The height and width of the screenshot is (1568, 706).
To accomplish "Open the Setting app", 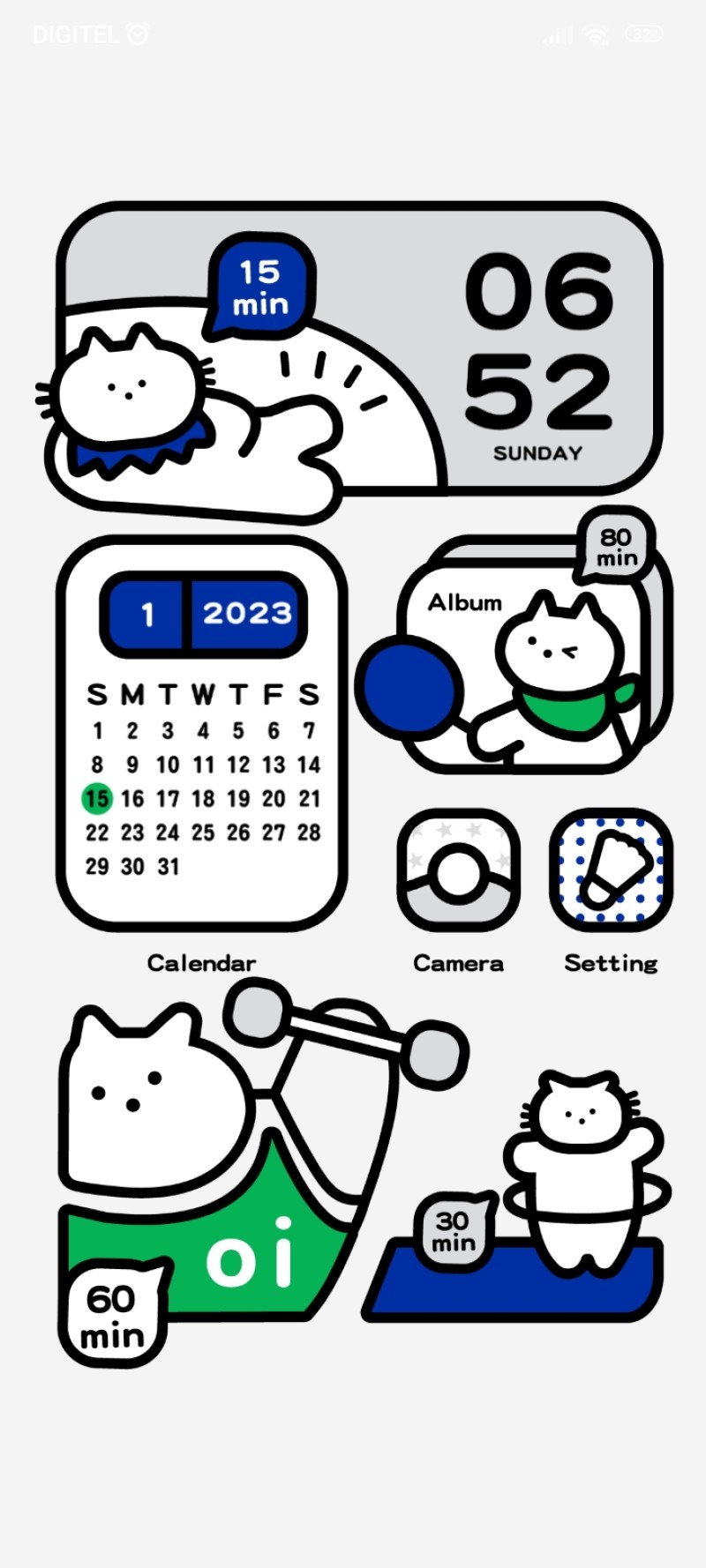I will coord(611,871).
